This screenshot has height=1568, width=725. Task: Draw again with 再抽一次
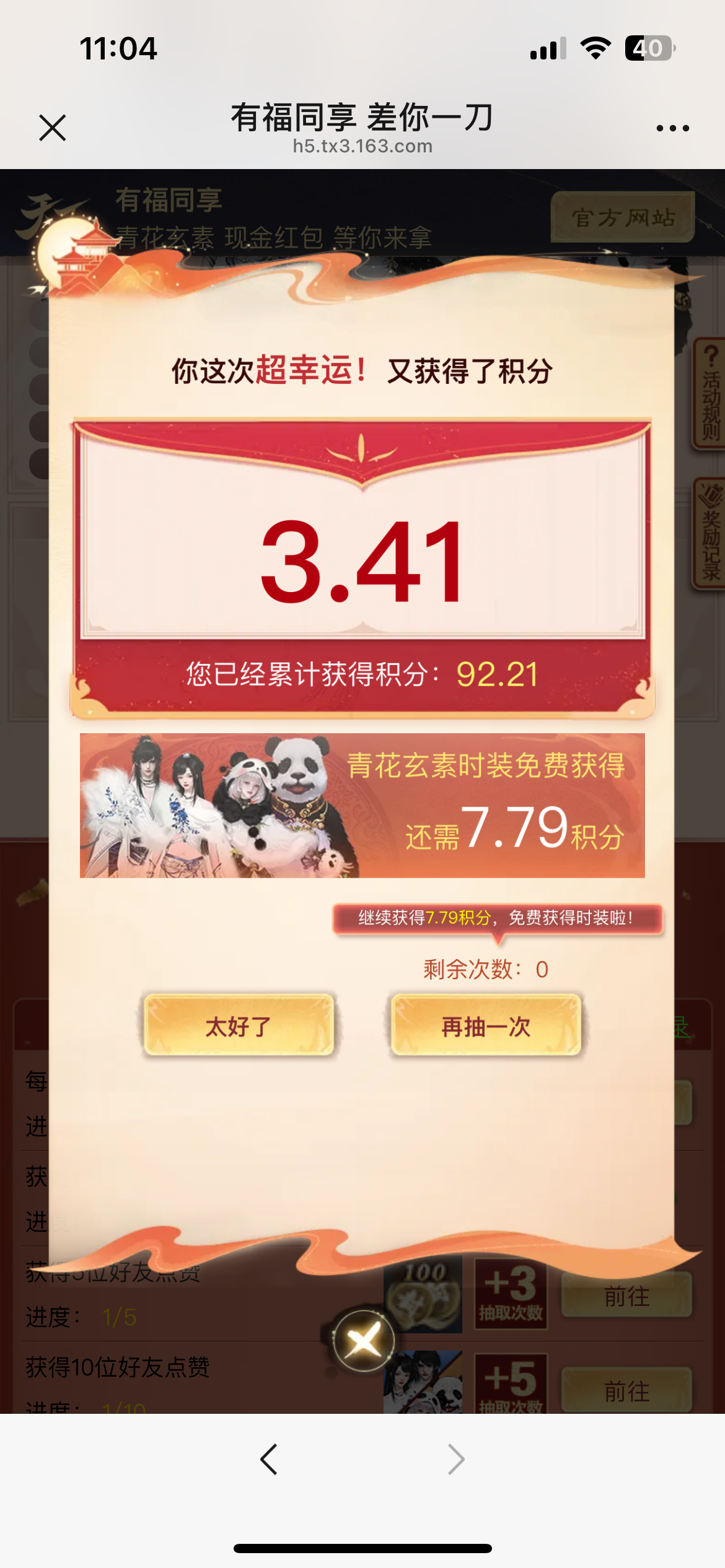(x=486, y=1026)
